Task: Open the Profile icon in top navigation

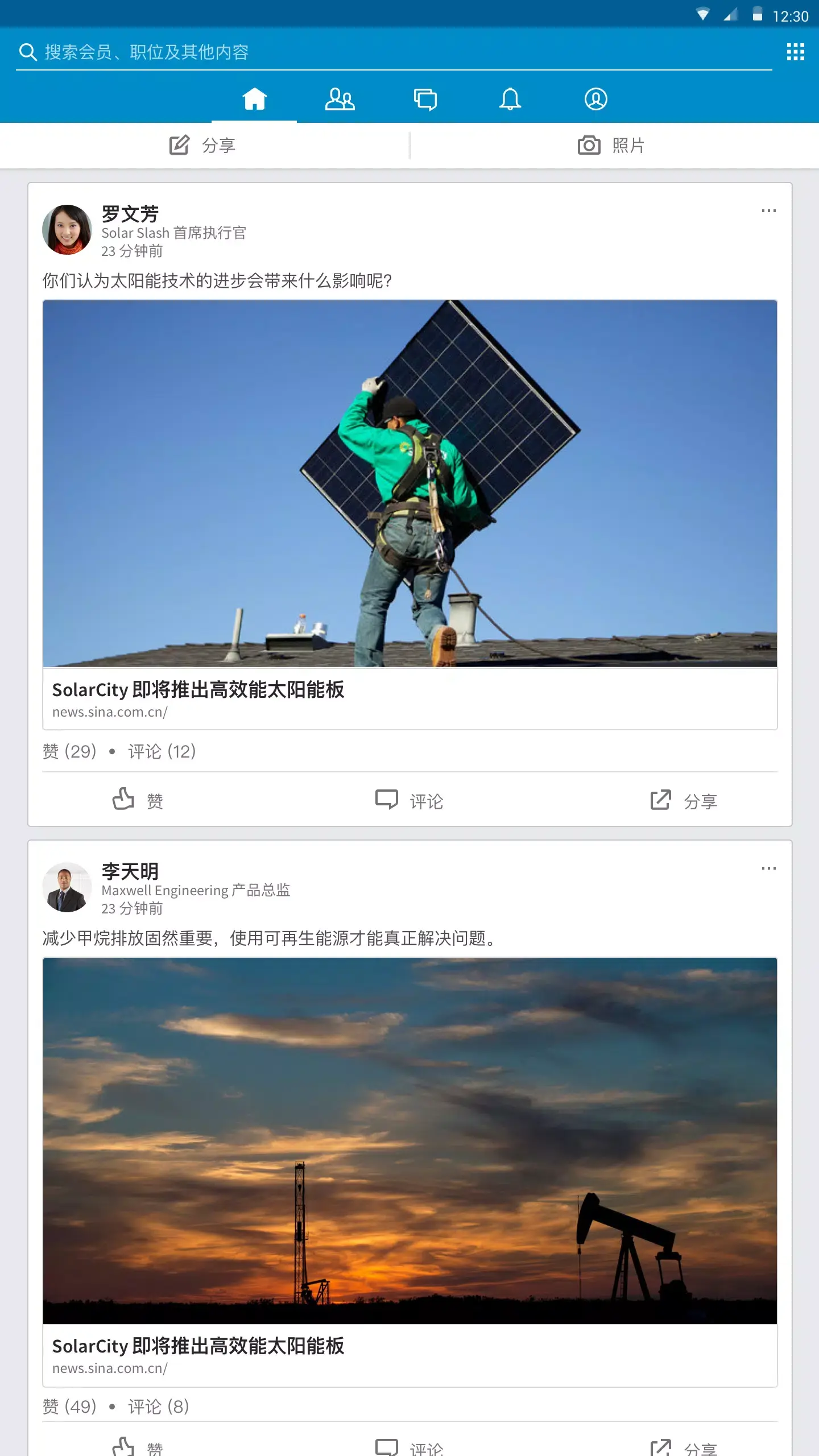Action: click(595, 98)
